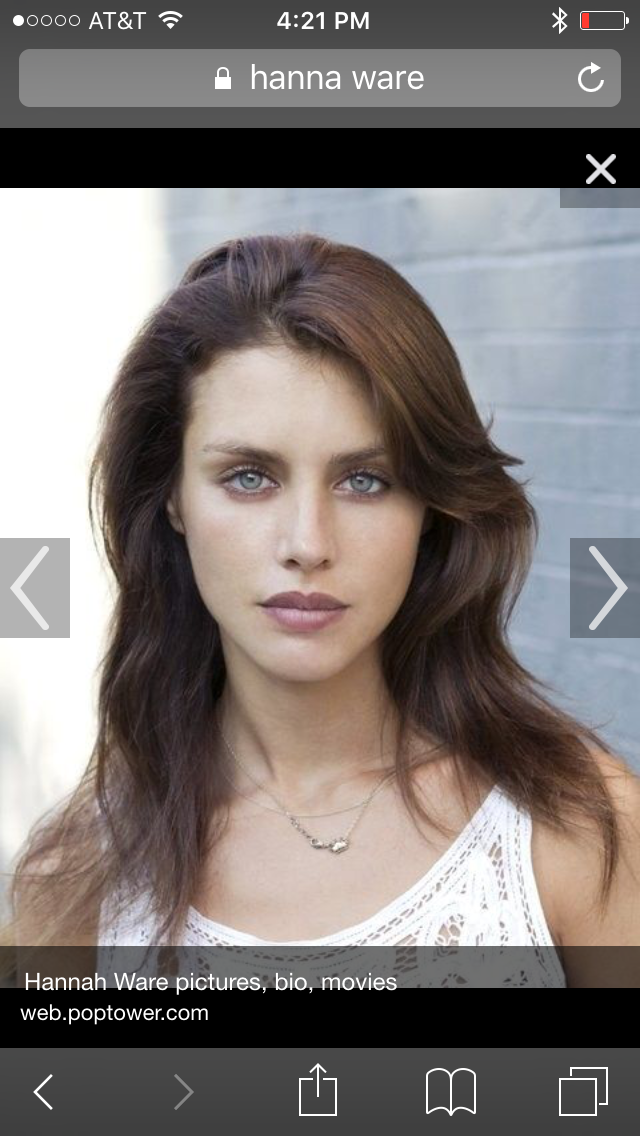This screenshot has height=1136, width=640.
Task: Tap the address bar showing hanna ware
Action: 320,78
